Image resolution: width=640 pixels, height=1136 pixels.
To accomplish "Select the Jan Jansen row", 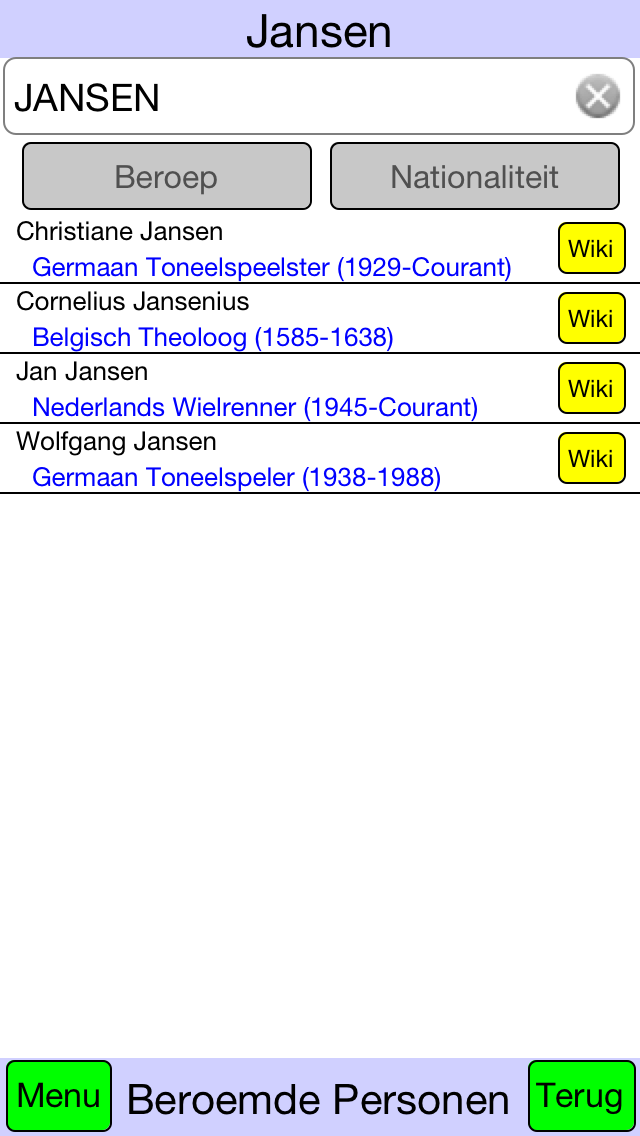I will (320, 388).
